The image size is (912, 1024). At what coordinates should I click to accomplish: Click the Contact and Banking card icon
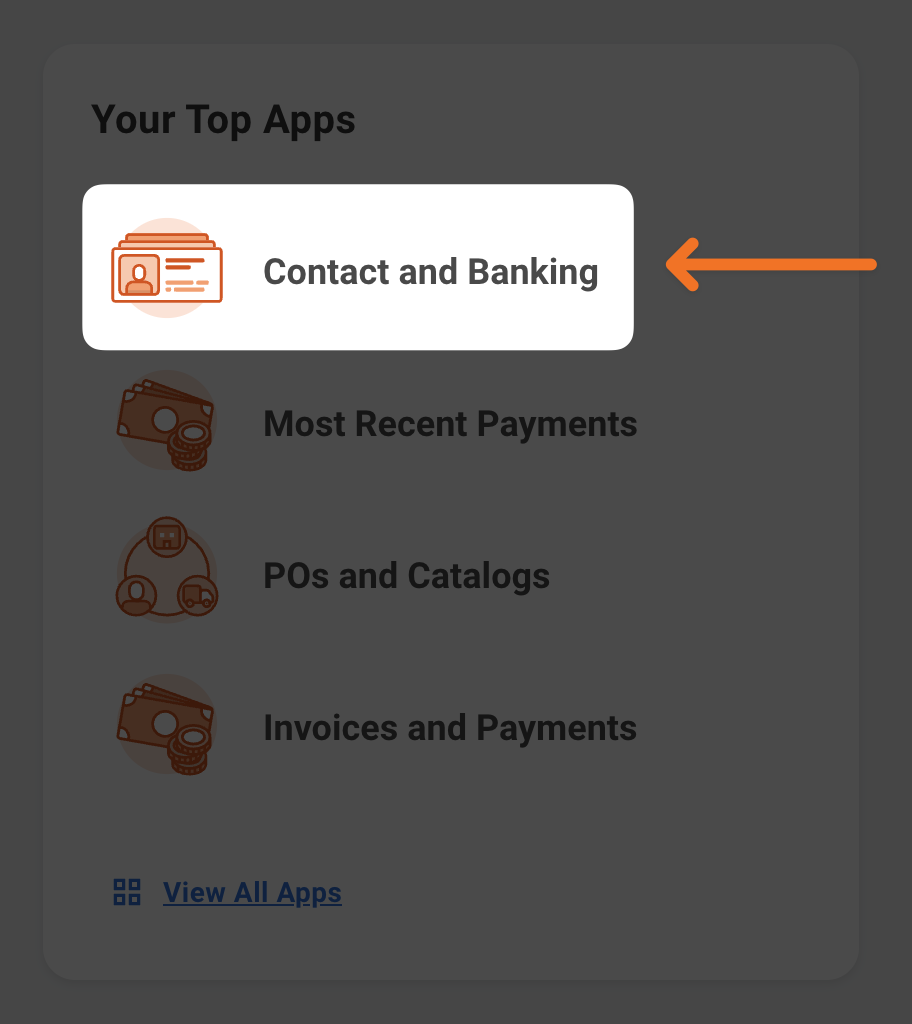(x=167, y=266)
